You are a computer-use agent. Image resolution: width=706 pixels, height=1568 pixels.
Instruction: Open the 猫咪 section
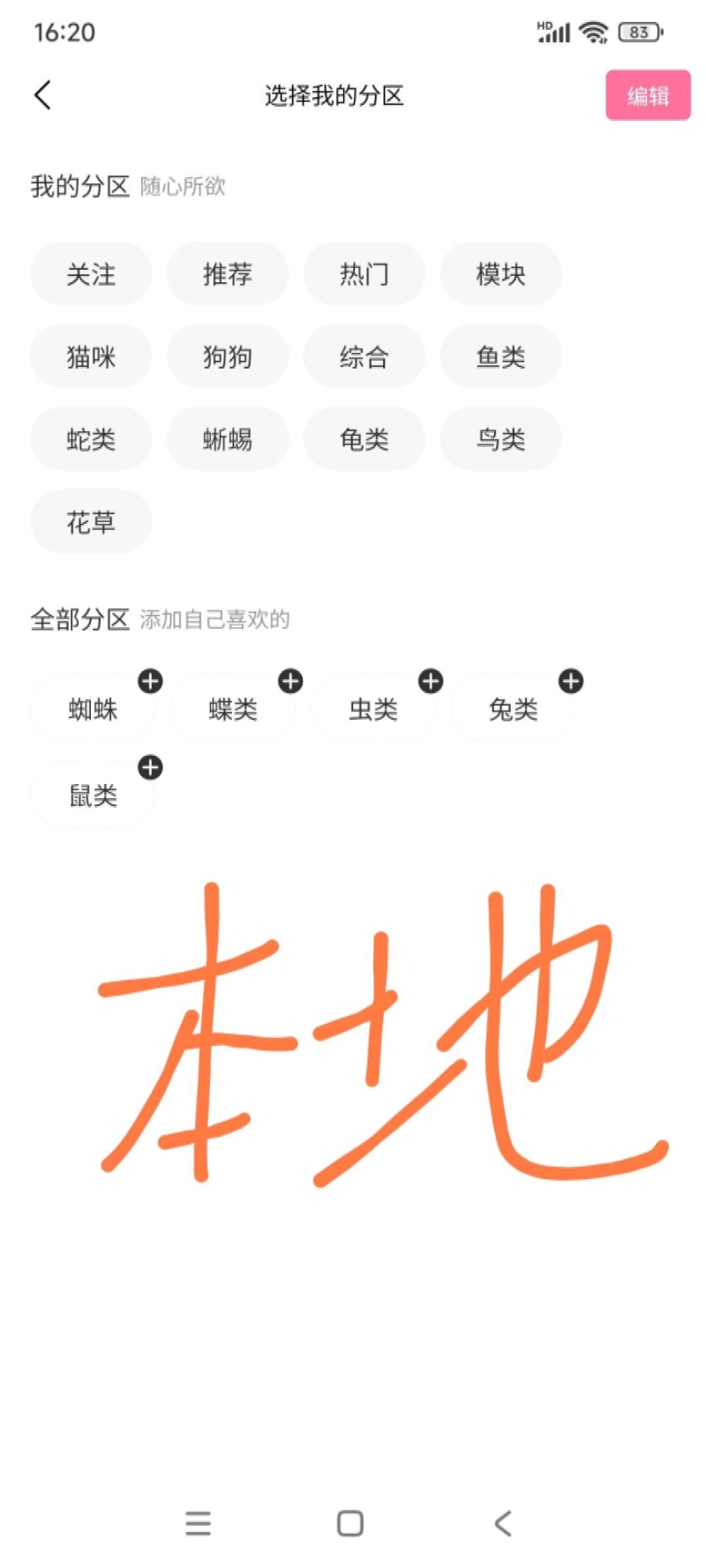tap(91, 356)
